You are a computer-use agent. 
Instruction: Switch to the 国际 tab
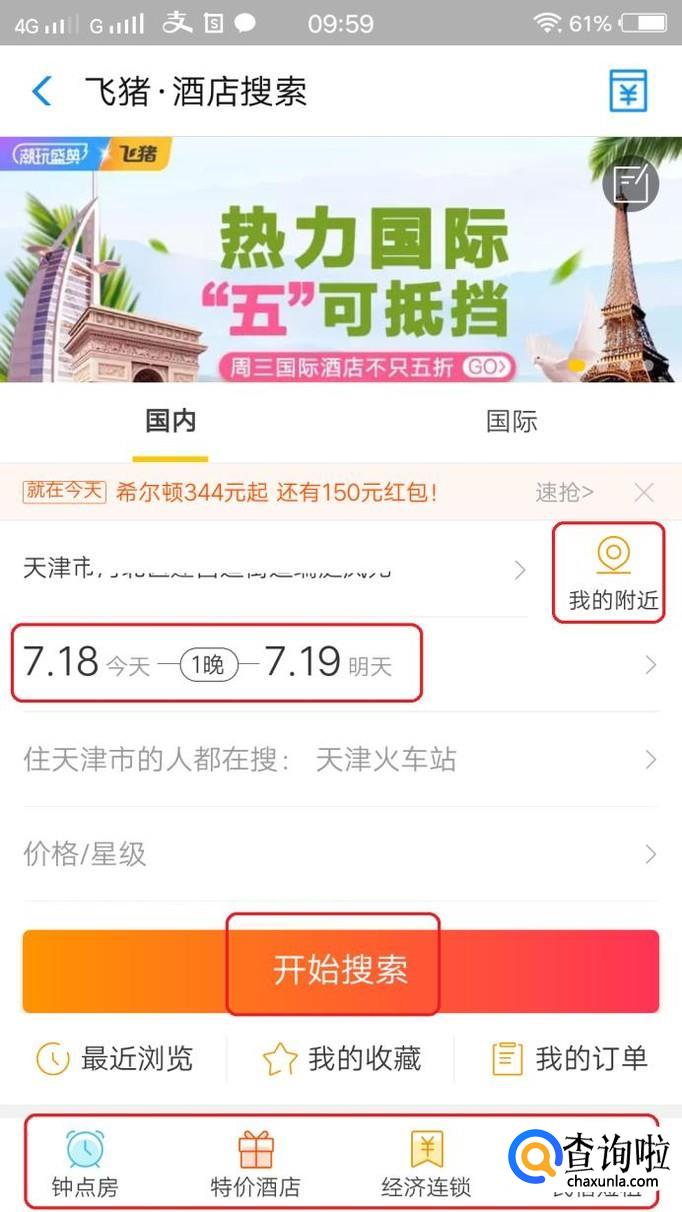pyautogui.click(x=511, y=421)
